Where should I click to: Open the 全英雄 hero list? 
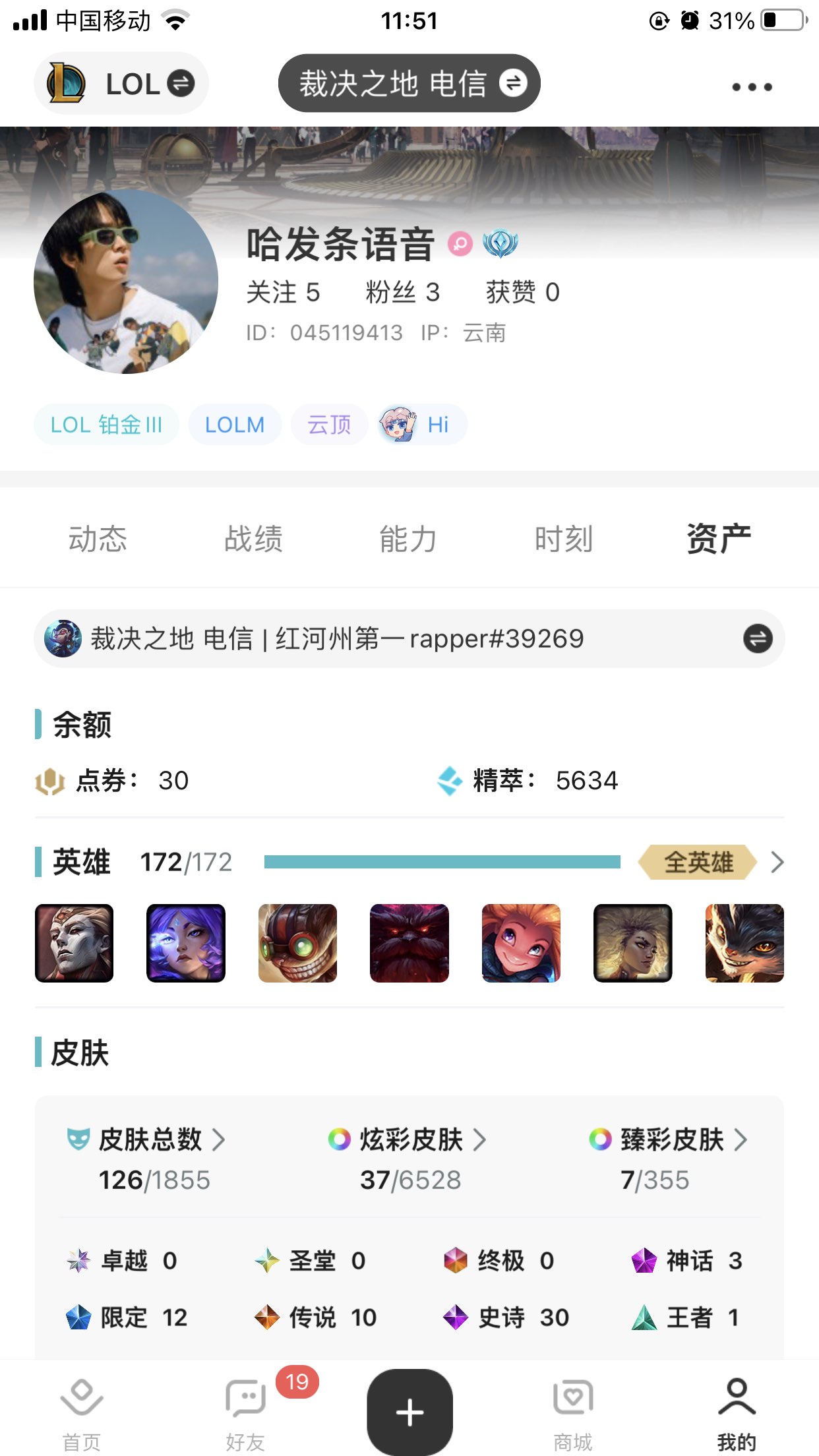click(x=710, y=862)
